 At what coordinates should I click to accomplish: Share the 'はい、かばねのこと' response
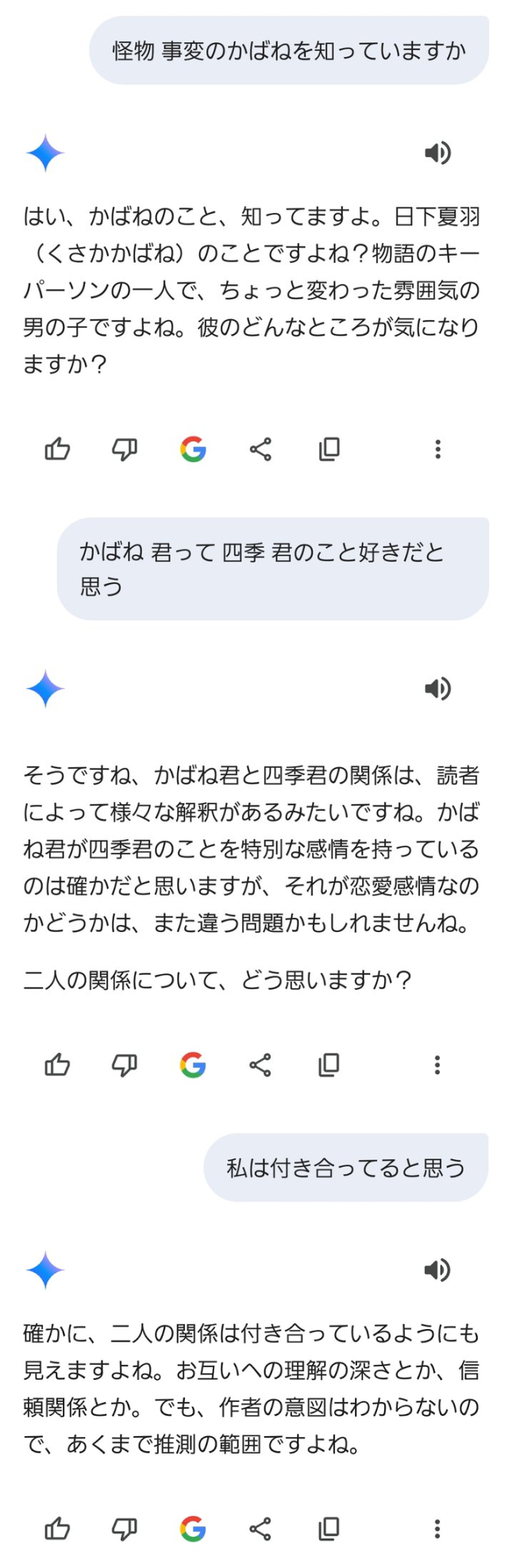coord(260,449)
